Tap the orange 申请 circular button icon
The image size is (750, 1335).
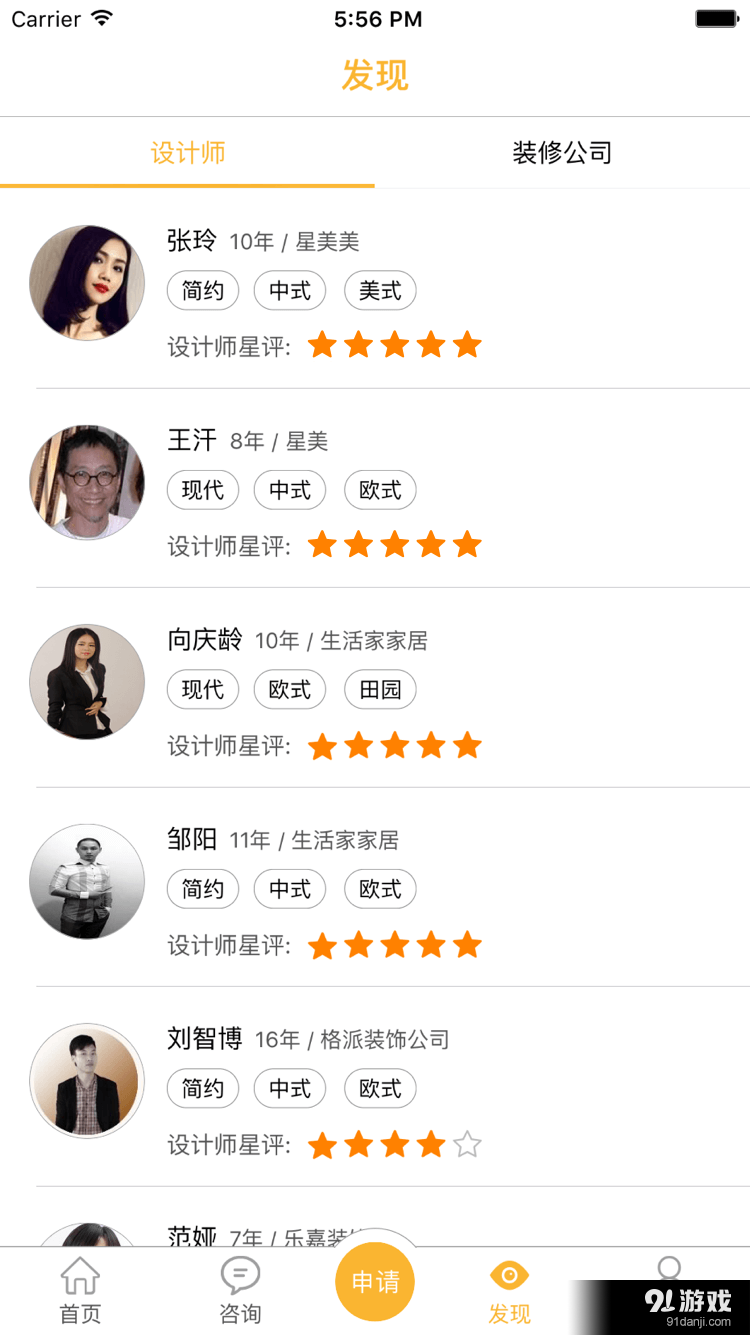(375, 1281)
